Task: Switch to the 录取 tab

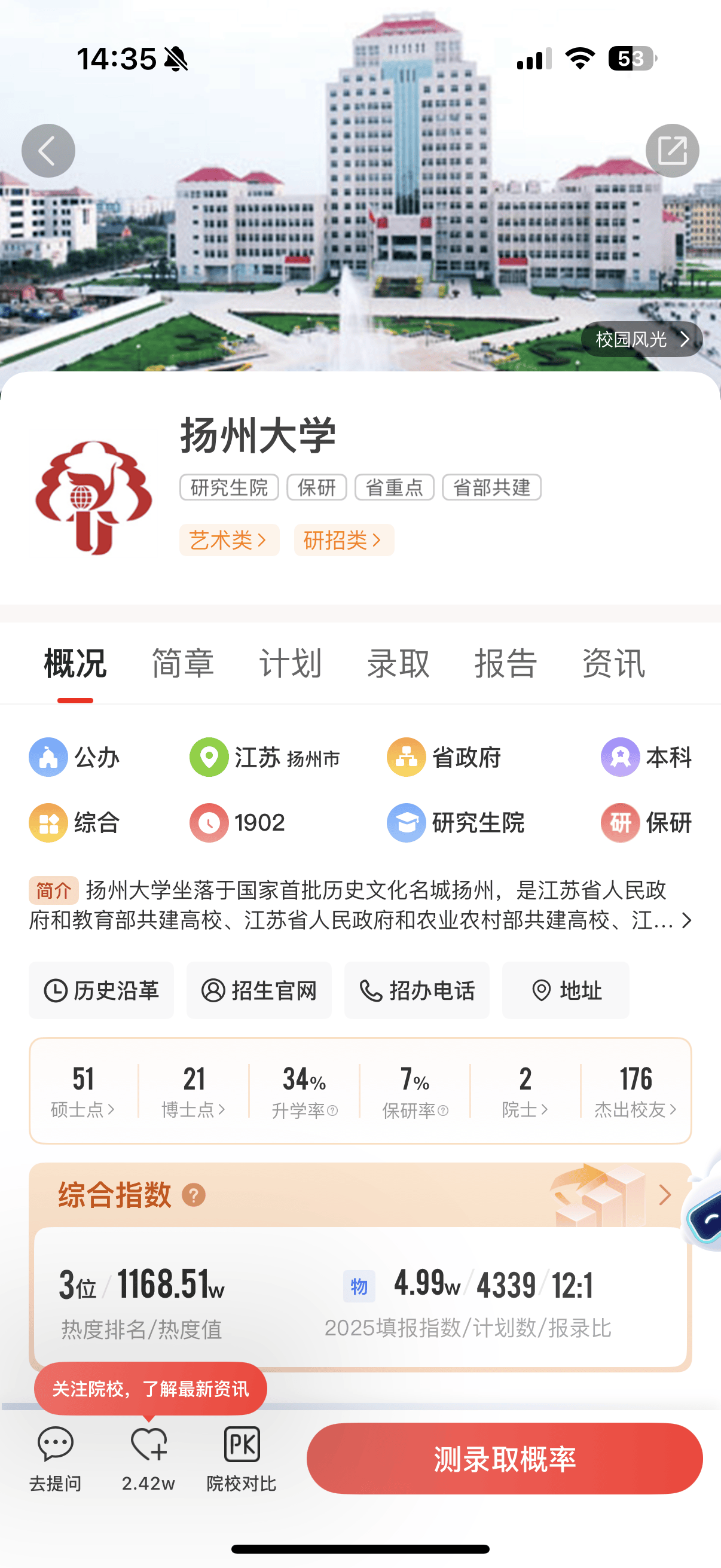Action: click(398, 663)
